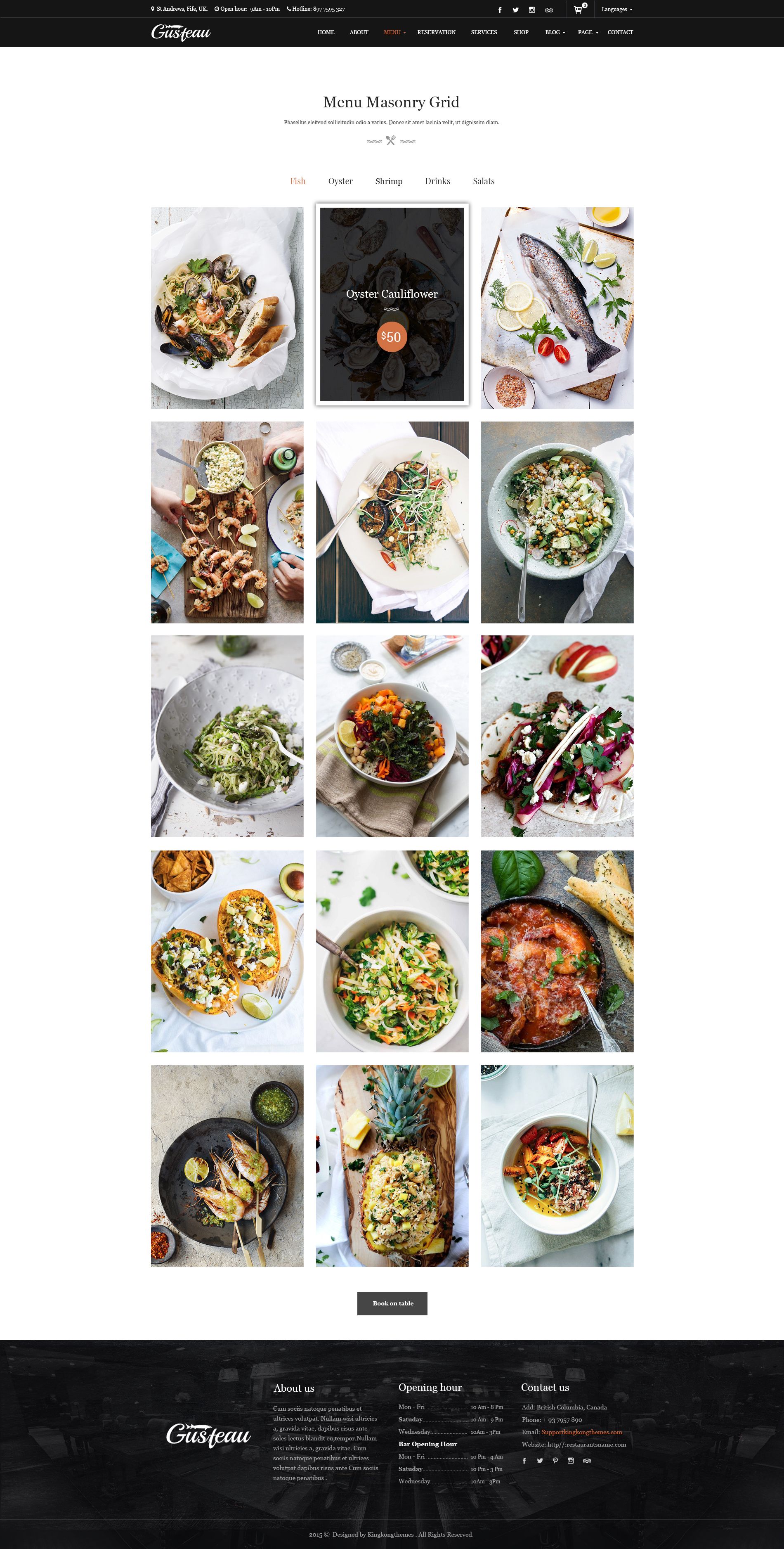Open the Twitter icon in top bar
Image resolution: width=784 pixels, height=1549 pixels.
pos(515,9)
